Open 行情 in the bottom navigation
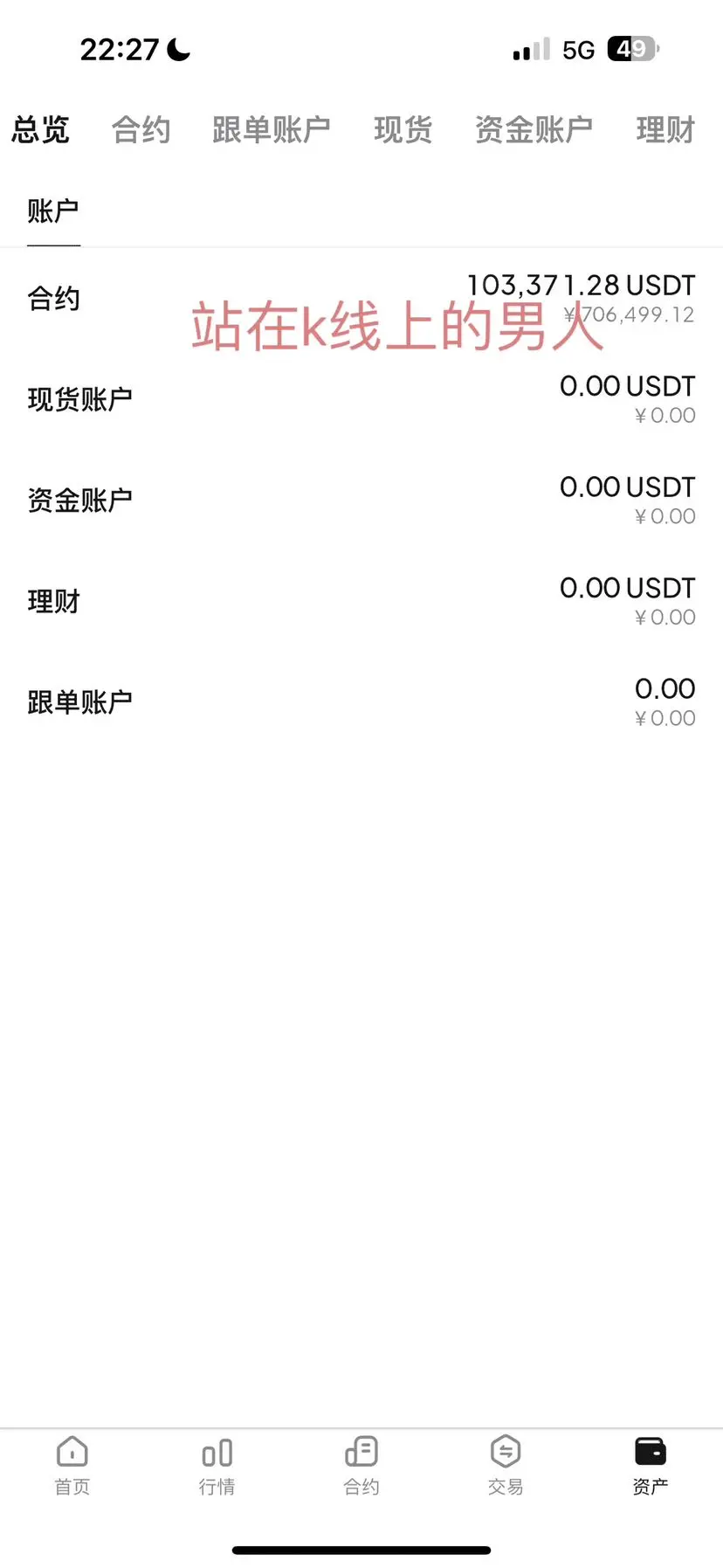 (x=217, y=1465)
